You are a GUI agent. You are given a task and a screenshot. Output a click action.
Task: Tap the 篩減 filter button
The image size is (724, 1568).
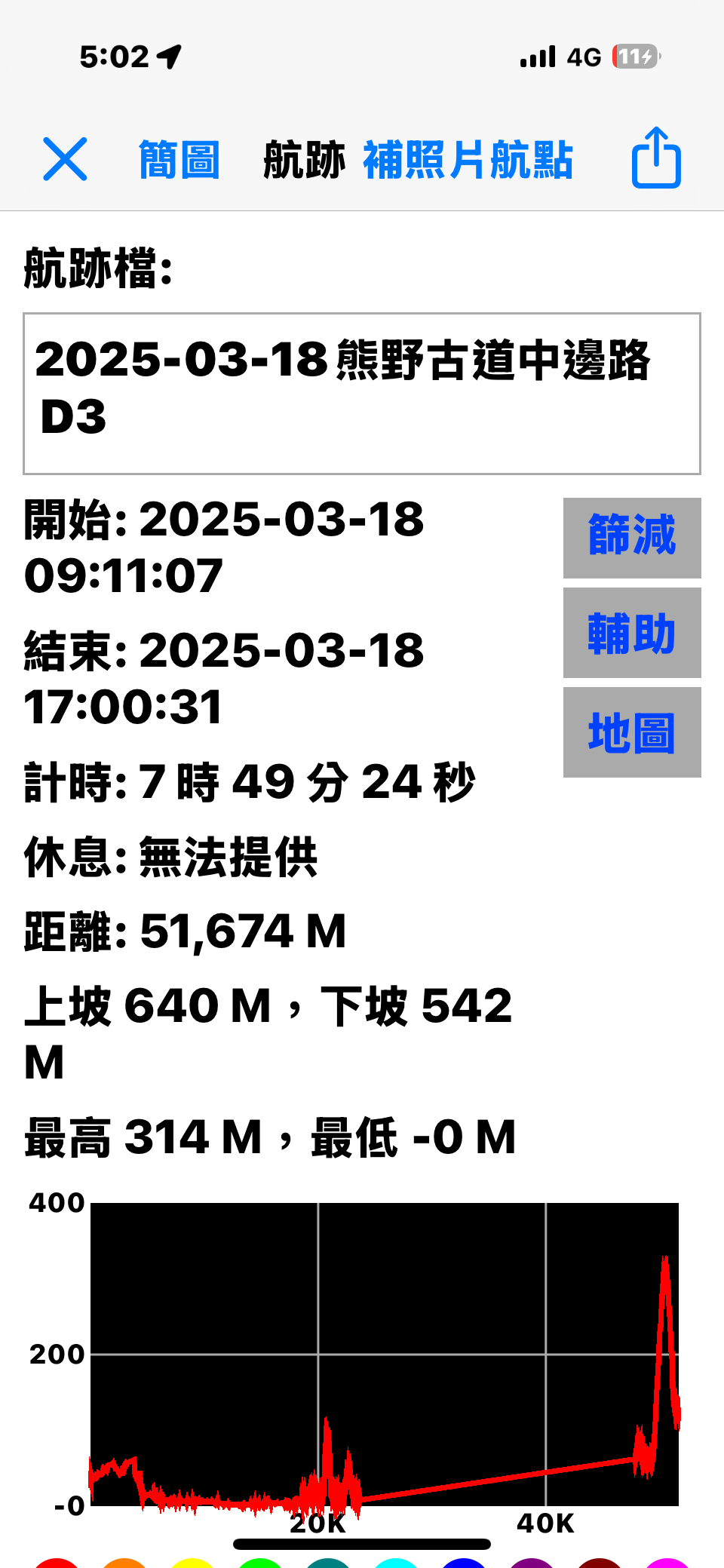(x=632, y=538)
